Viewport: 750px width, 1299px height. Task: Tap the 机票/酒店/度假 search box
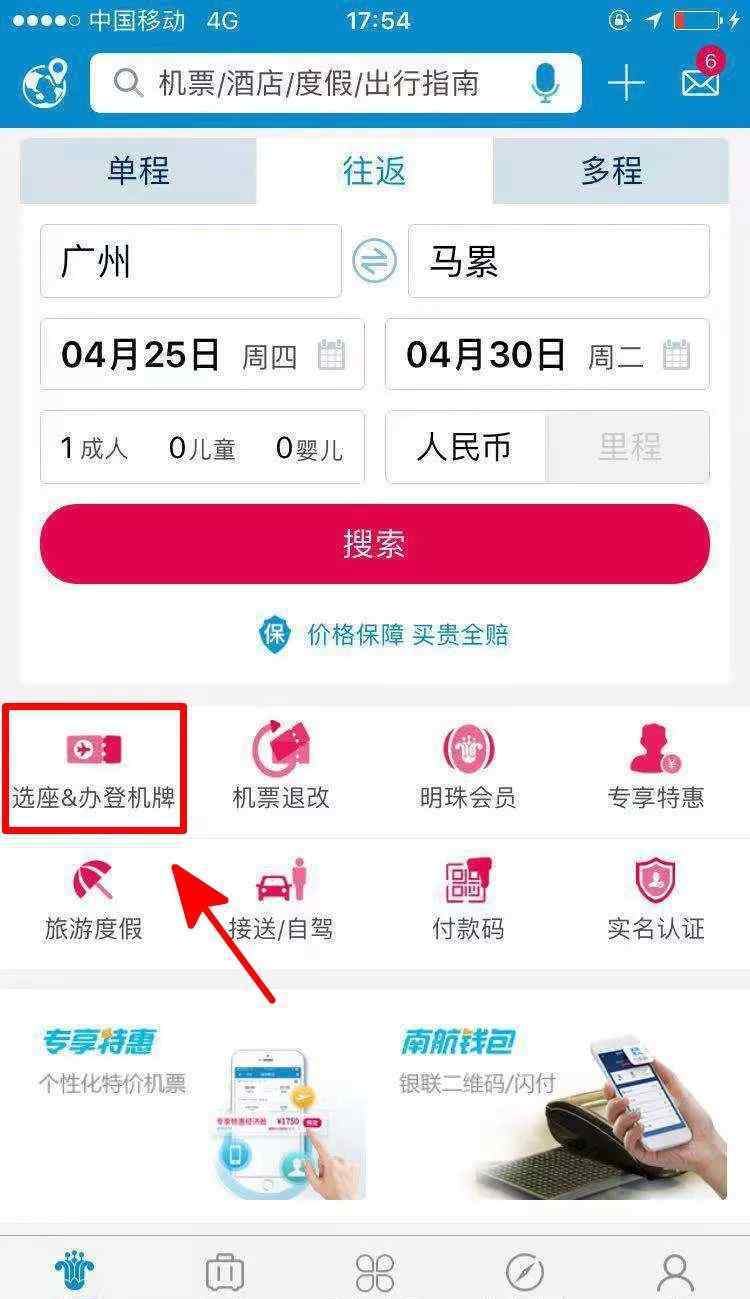(x=336, y=83)
